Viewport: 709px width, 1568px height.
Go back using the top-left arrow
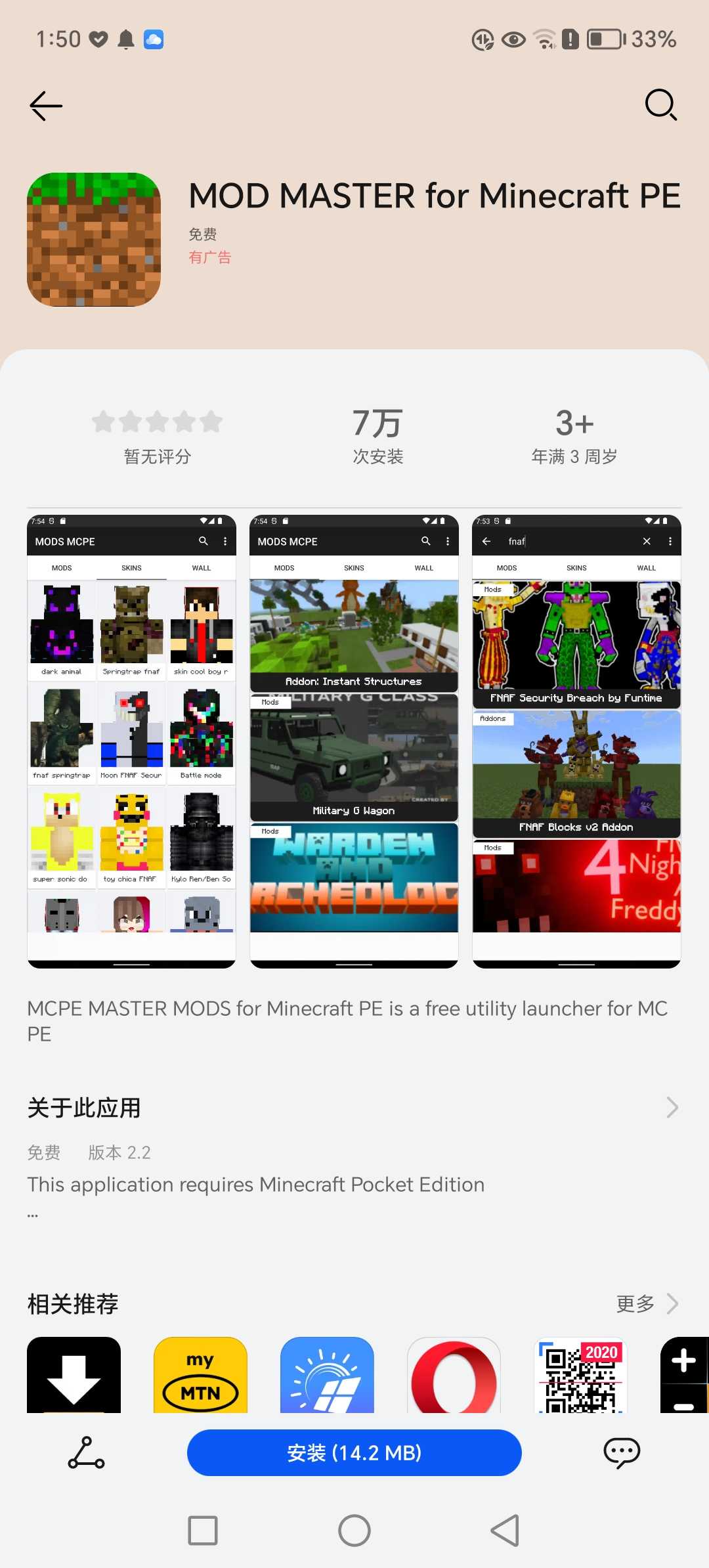click(x=46, y=105)
